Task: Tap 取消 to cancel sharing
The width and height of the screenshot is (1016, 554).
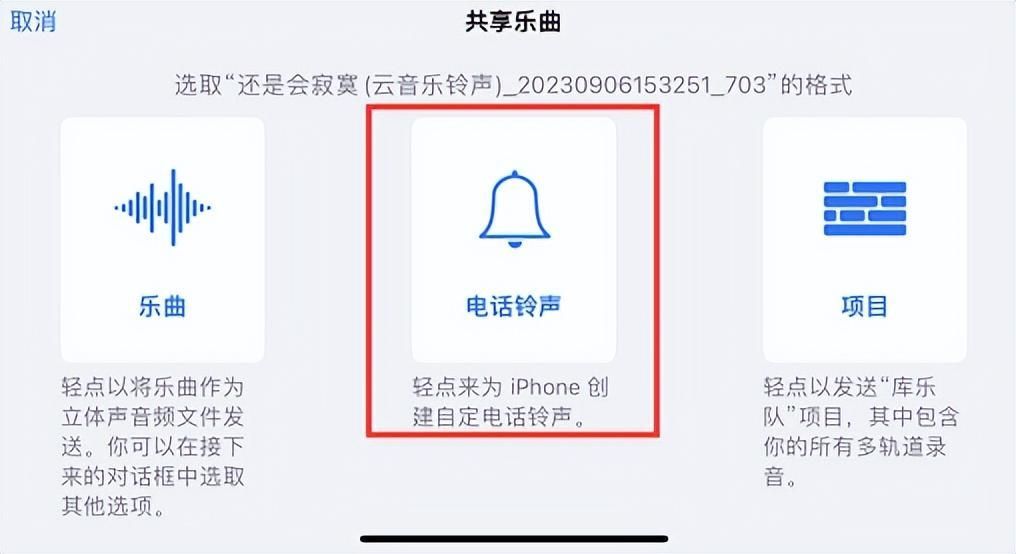Action: click(x=33, y=21)
